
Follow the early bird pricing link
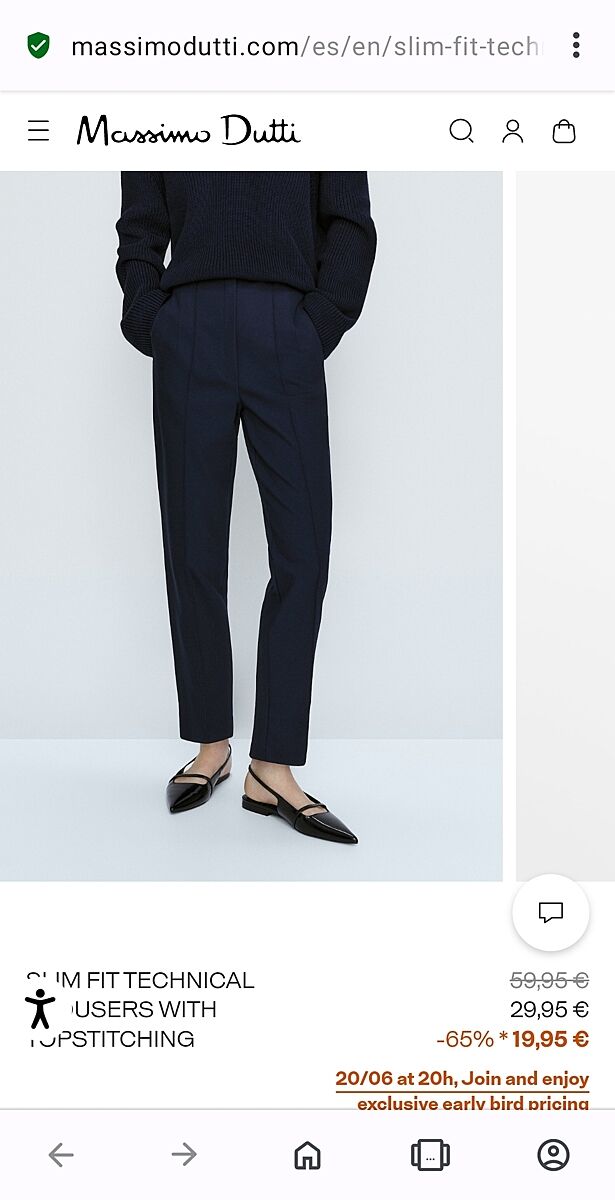pos(462,1090)
